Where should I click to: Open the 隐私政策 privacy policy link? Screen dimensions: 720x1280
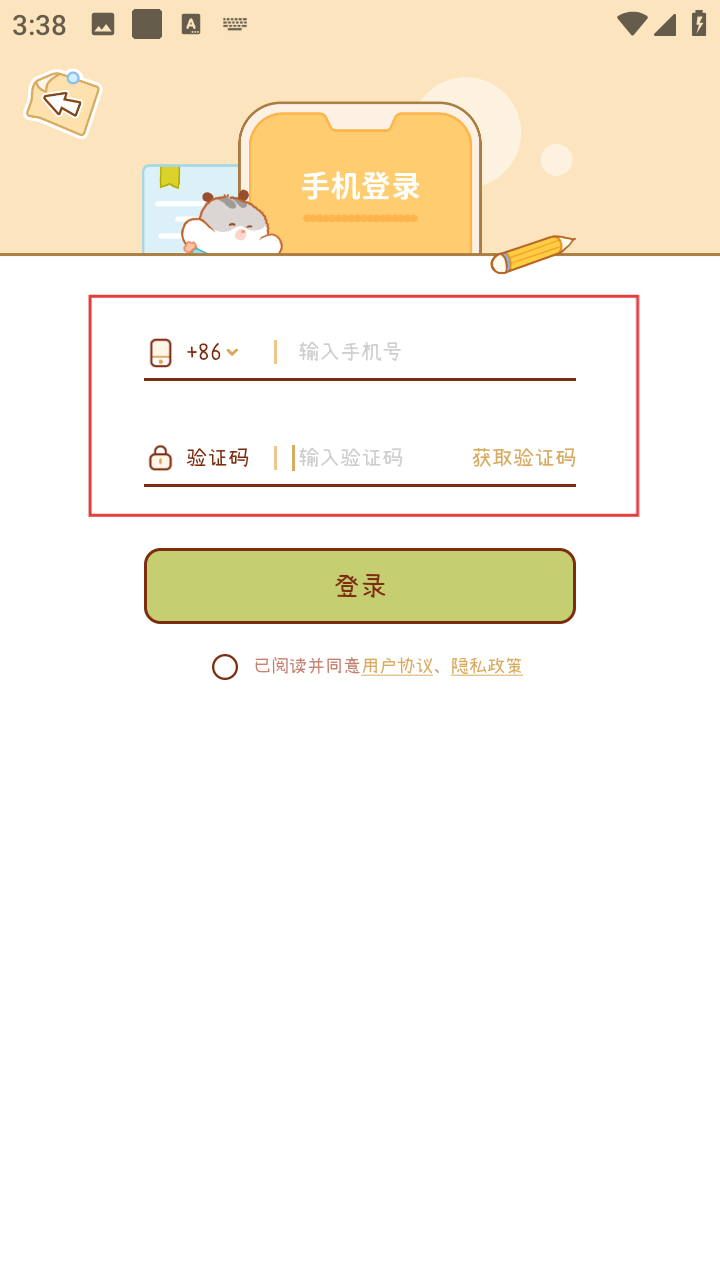487,667
